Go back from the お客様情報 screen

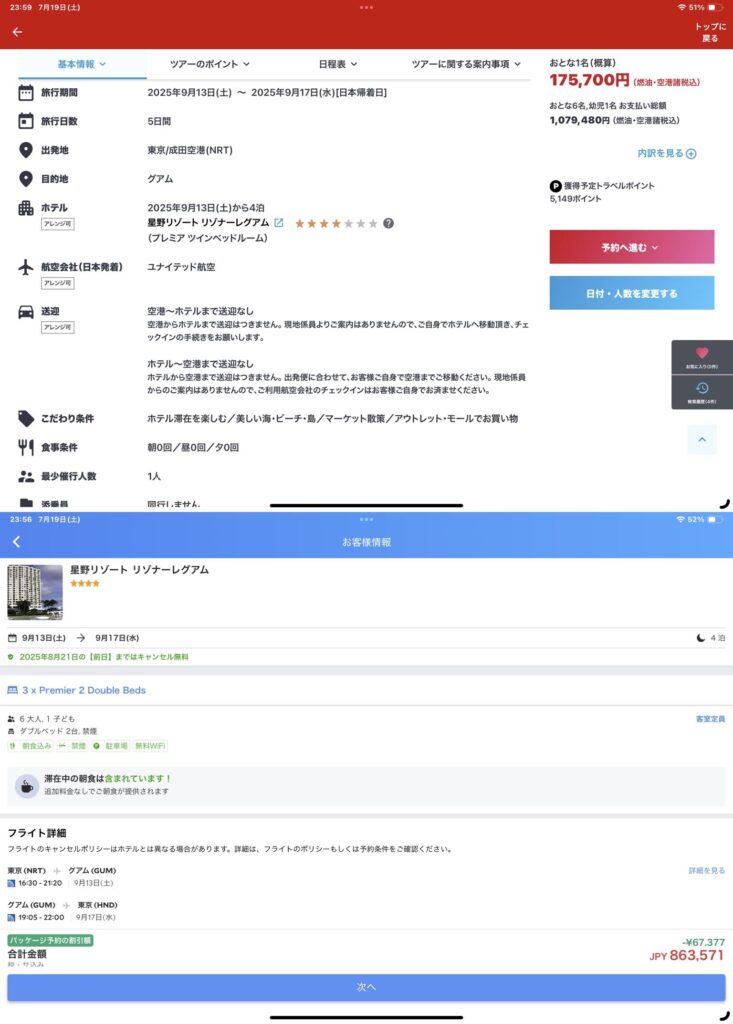pos(17,542)
